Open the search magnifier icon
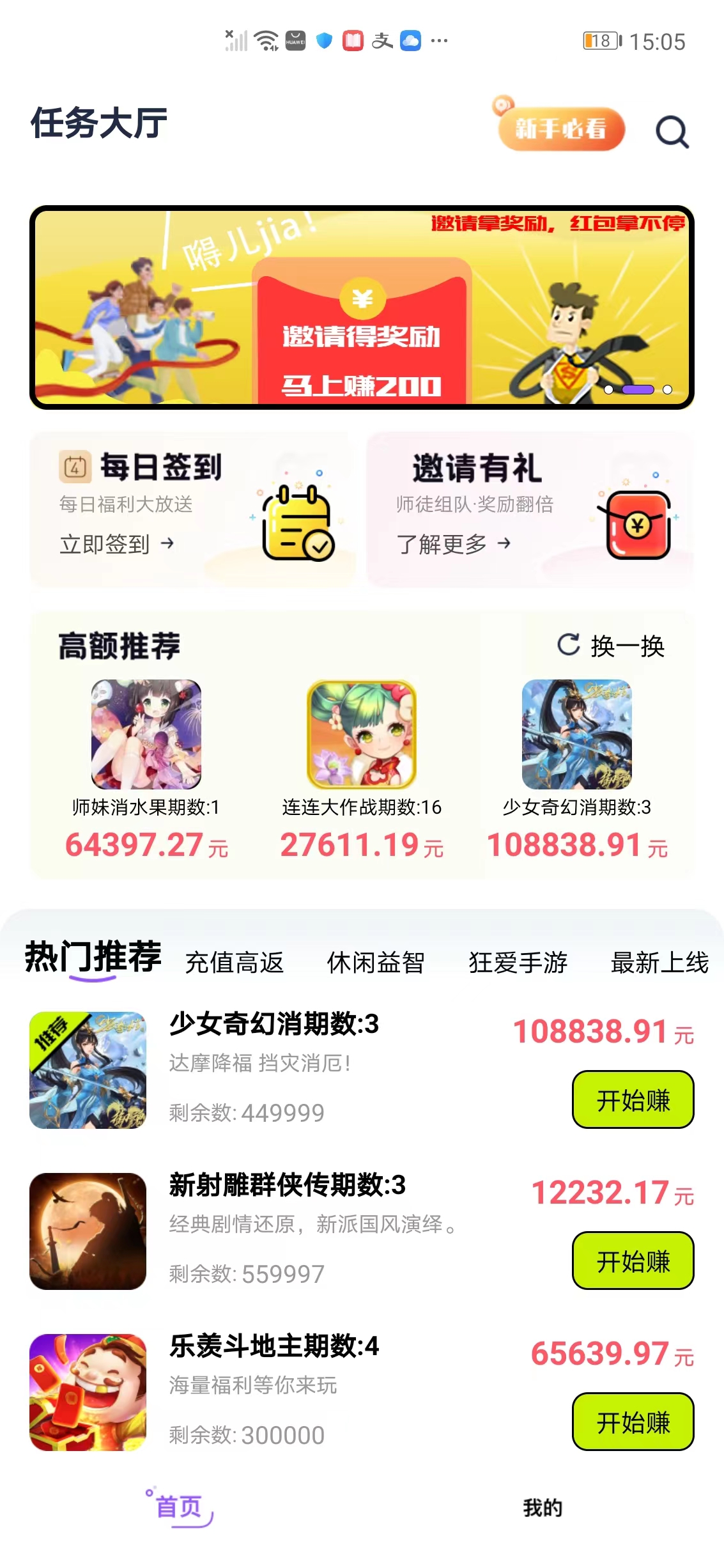 click(672, 131)
